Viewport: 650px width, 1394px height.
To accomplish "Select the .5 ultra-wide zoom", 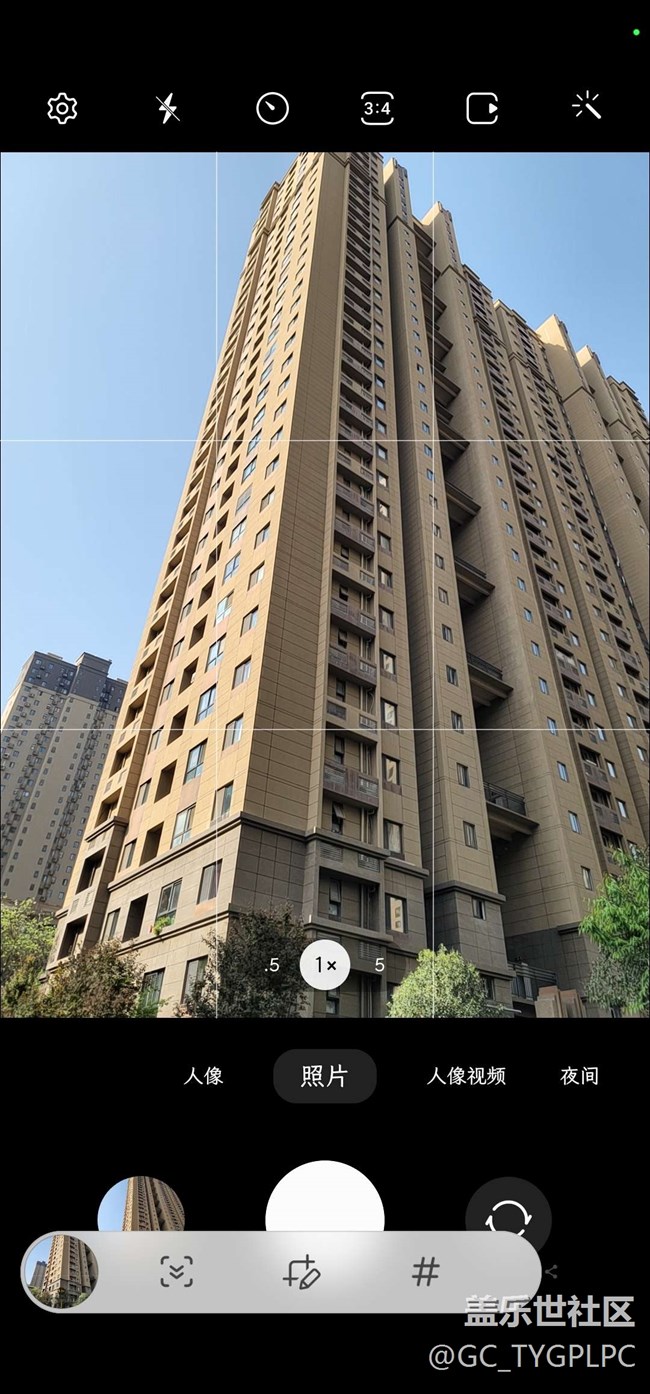I will pyautogui.click(x=272, y=965).
